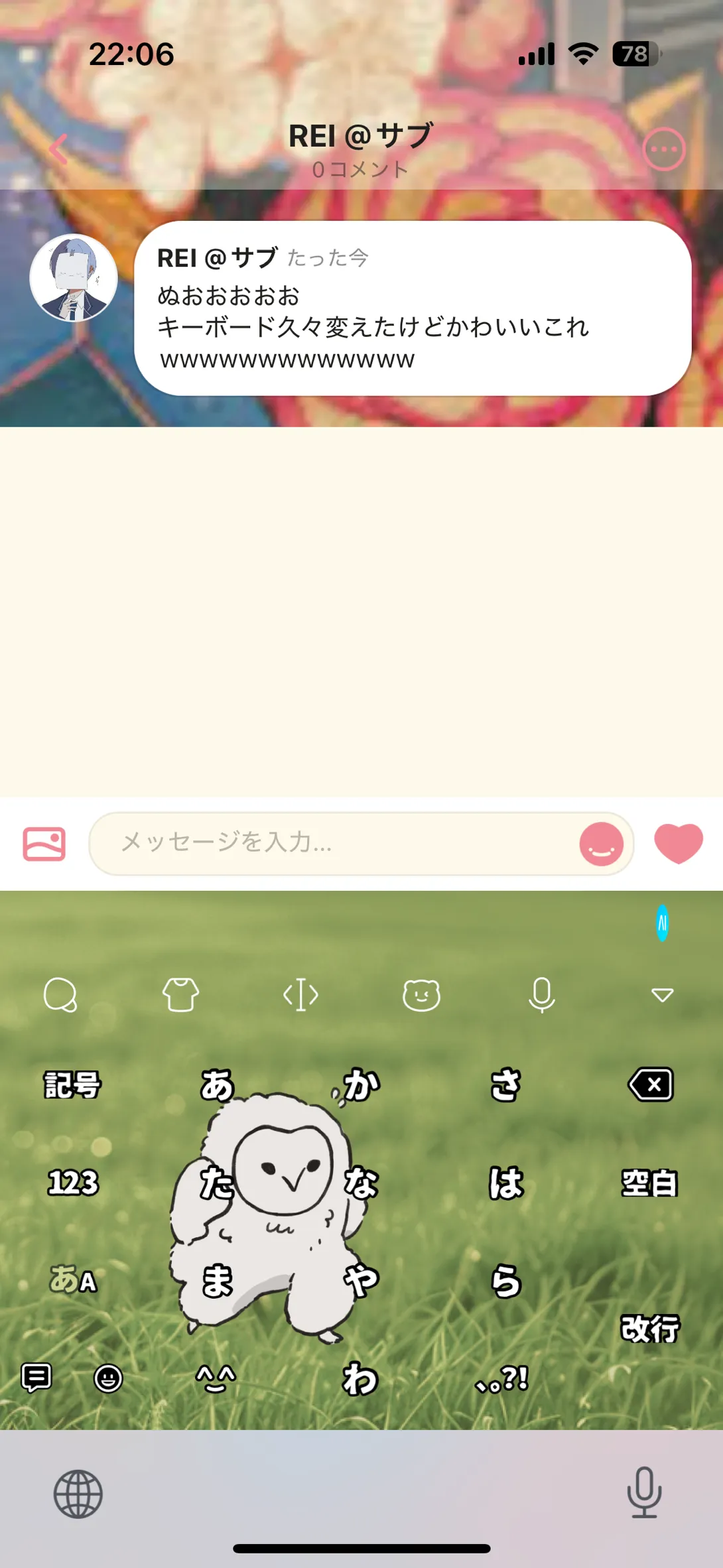Type the さ kana key
723x1568 pixels.
(x=505, y=1085)
